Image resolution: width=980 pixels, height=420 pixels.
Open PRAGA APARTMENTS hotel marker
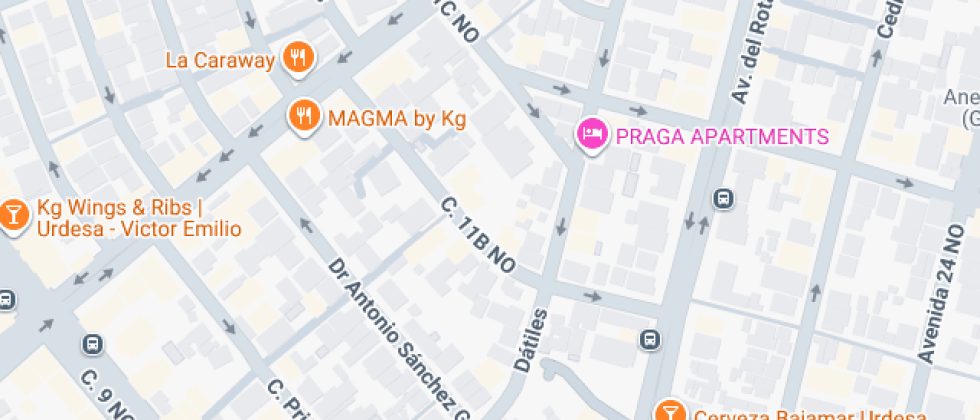tap(591, 135)
